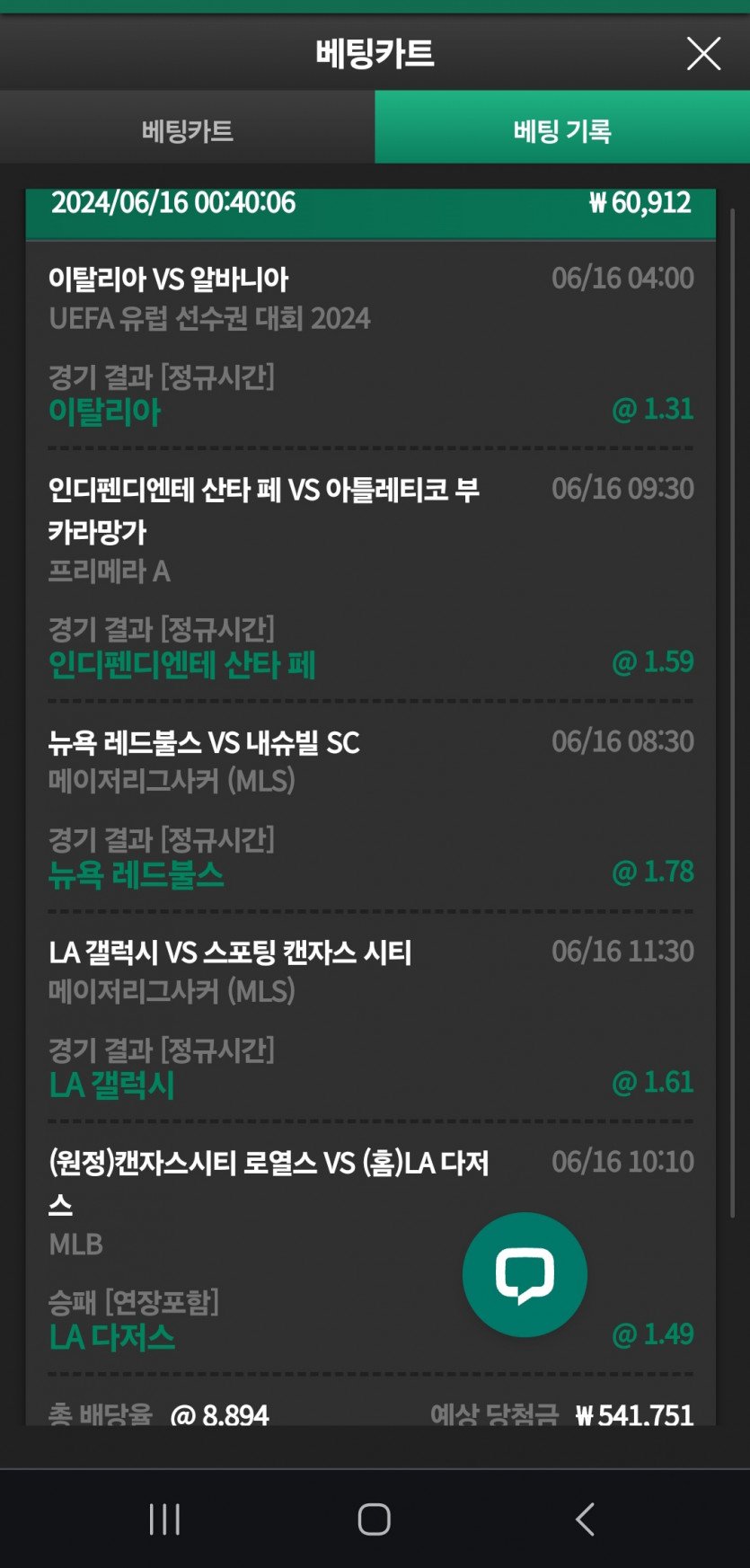Open the live chat support bubble
The image size is (750, 1568).
525,1274
